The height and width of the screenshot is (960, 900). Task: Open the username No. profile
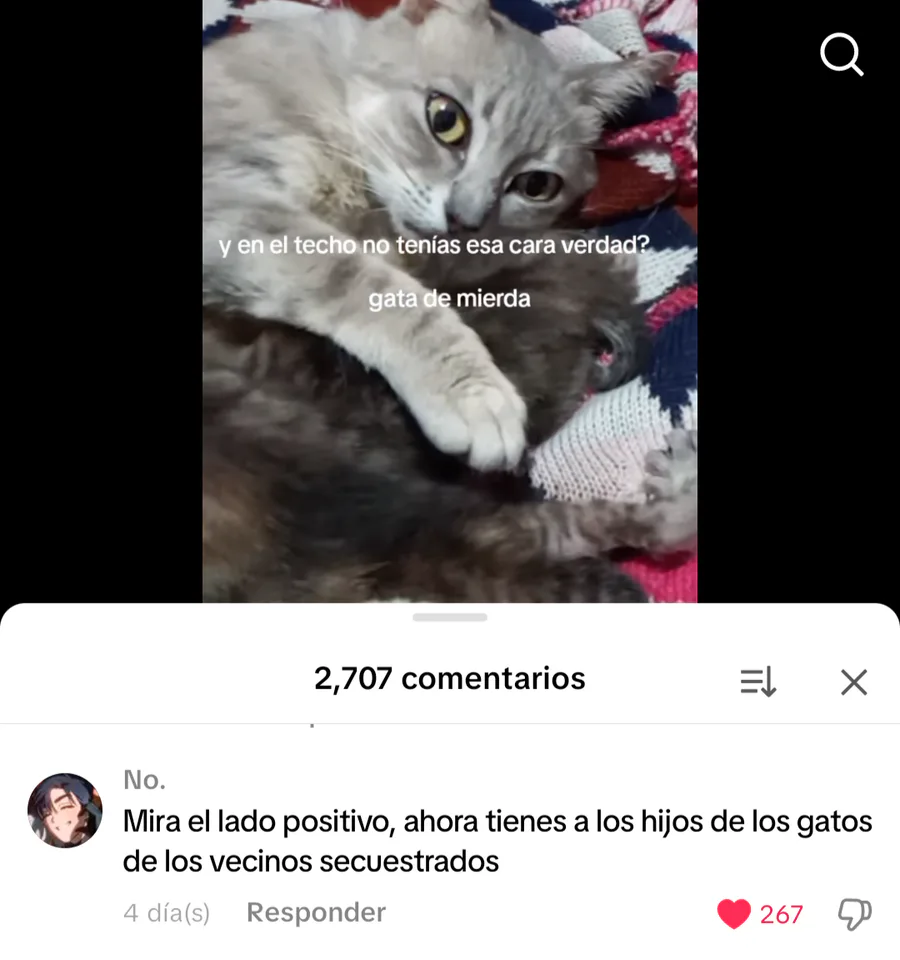[x=144, y=780]
